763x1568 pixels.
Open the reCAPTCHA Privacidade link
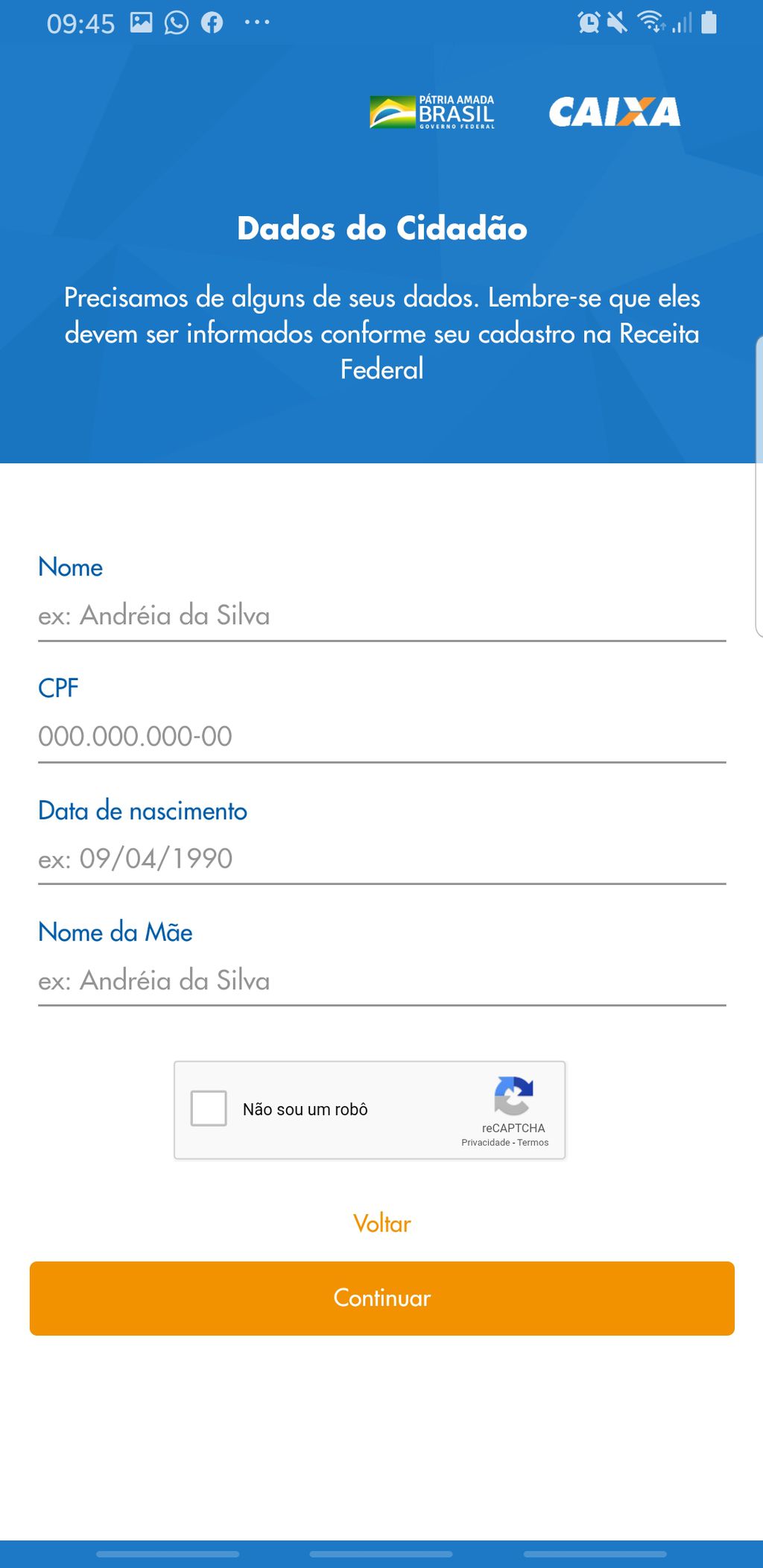click(486, 1143)
